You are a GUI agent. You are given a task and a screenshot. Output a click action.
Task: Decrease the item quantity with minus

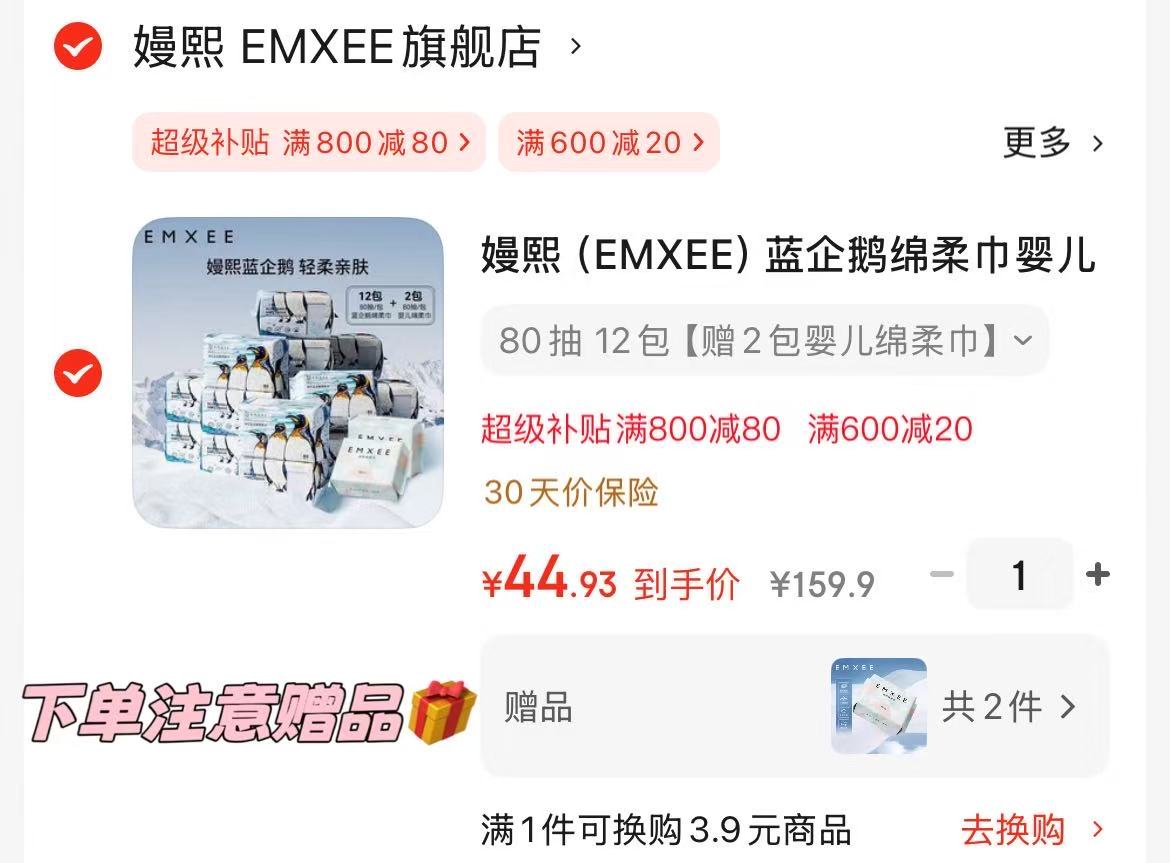tap(941, 574)
